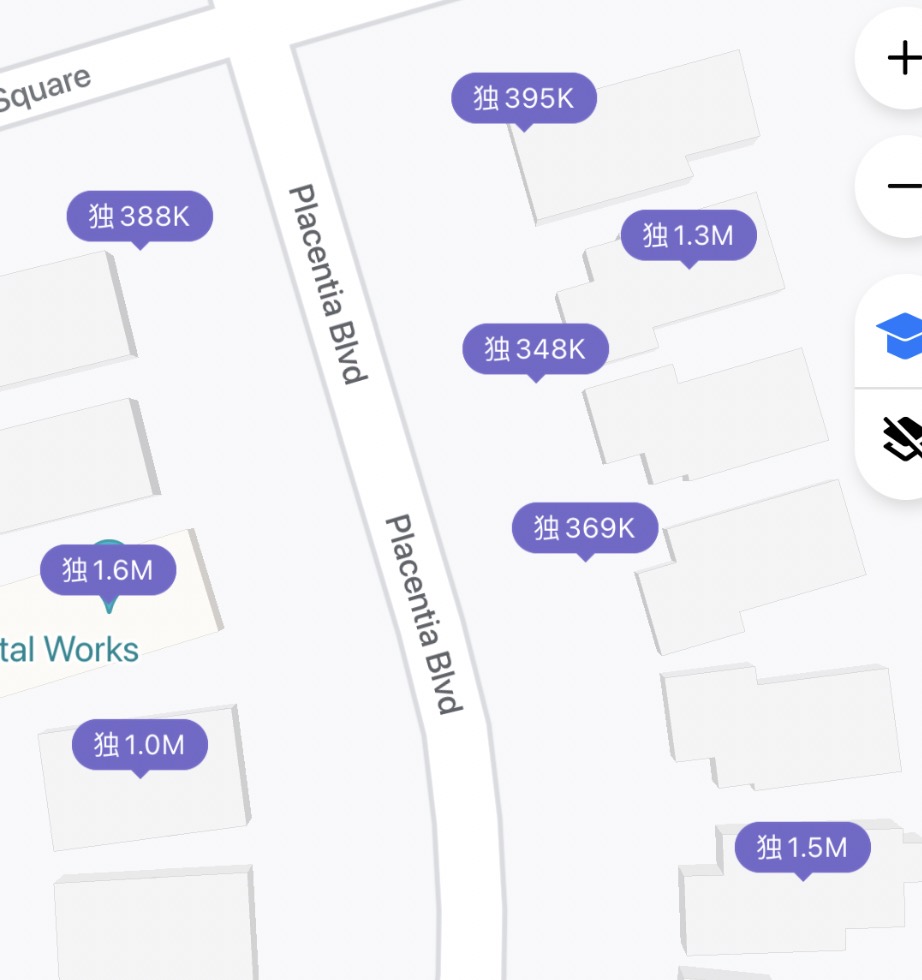The height and width of the screenshot is (980, 922).
Task: Zoom in on the map
Action: click(901, 58)
